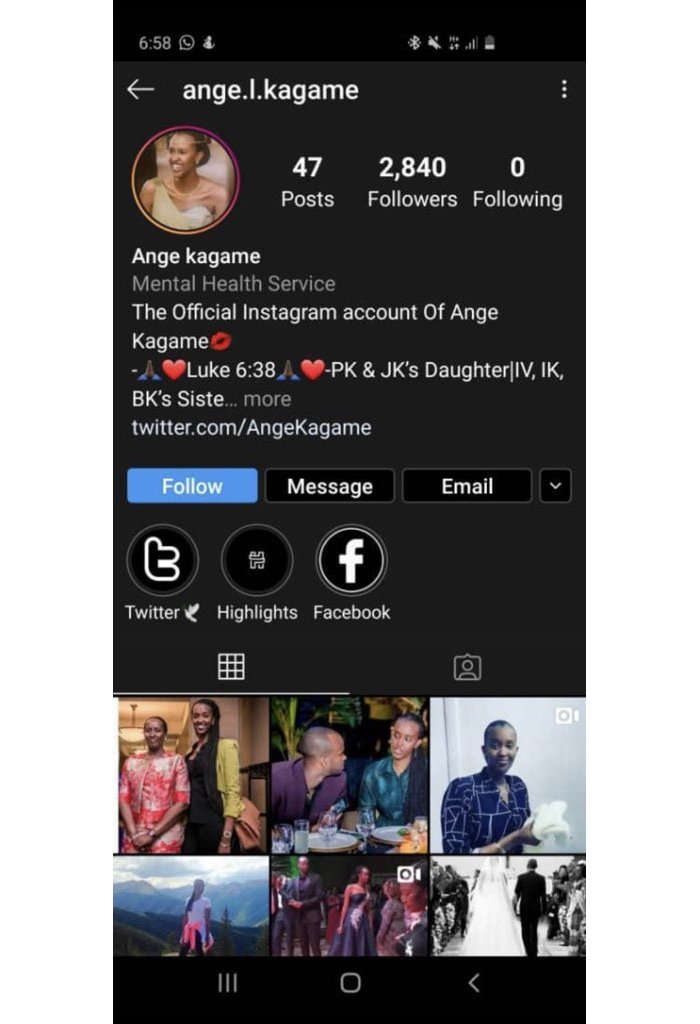Screen dimensions: 700x1024
Task: Open the Facebook story highlight
Action: coord(351,561)
